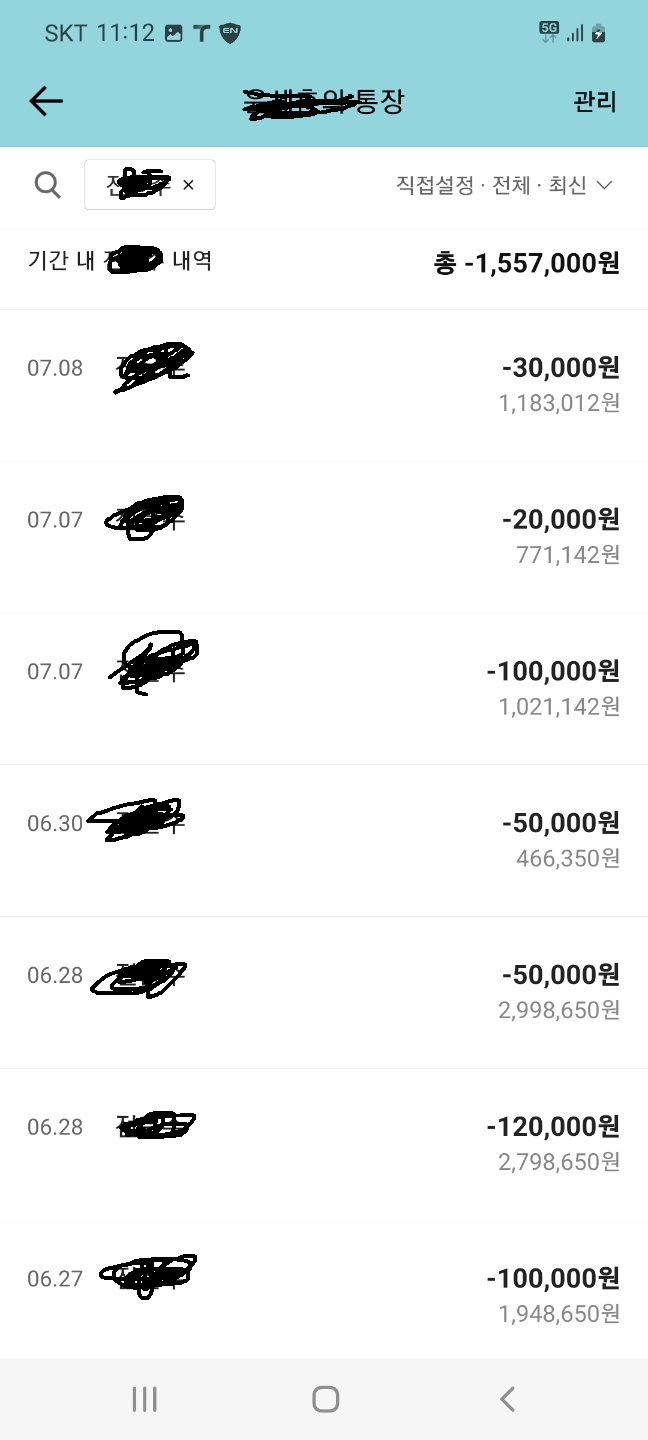Expand the 직접설정 · 전체 · 최신 filter
Viewport: 648px width, 1440px height.
504,185
